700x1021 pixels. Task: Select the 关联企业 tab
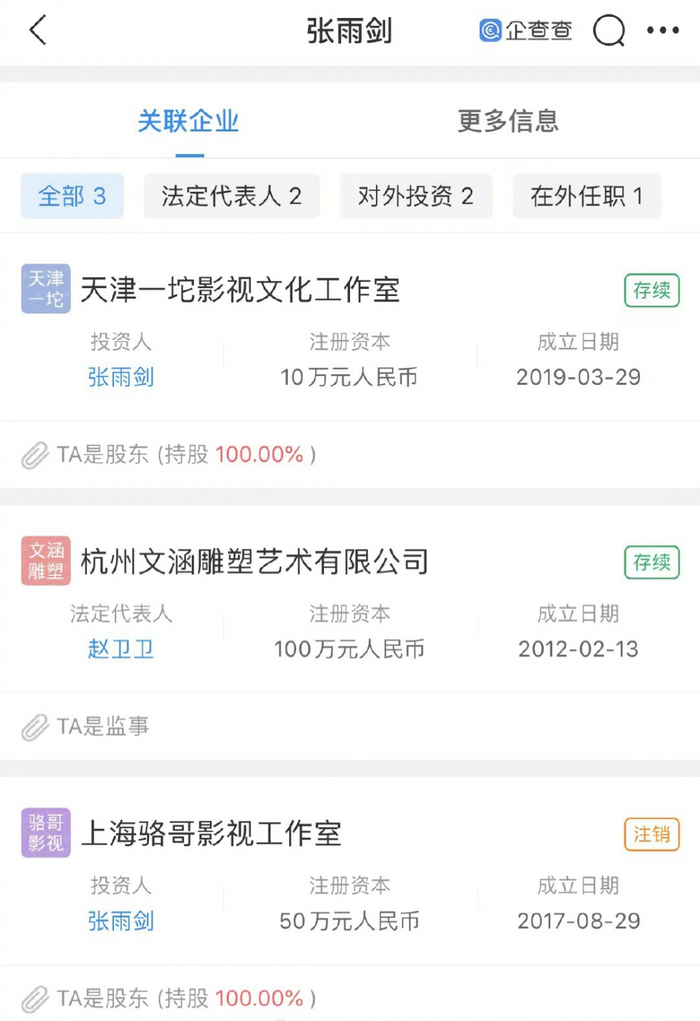click(x=188, y=121)
